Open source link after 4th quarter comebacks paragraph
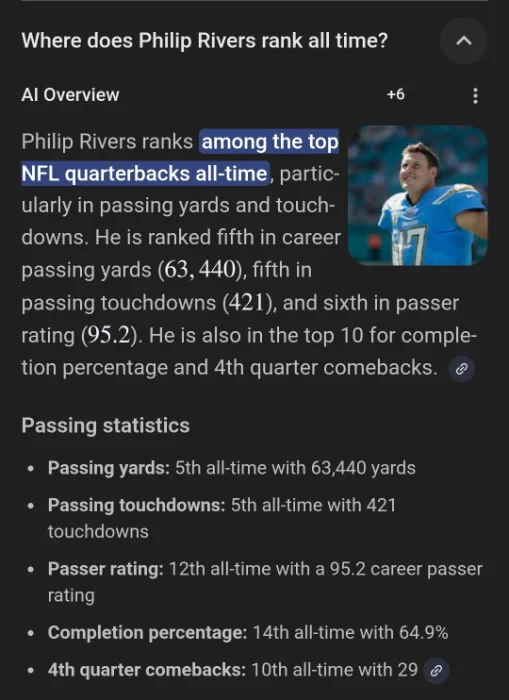Viewport: 509px width, 700px height. (x=462, y=369)
